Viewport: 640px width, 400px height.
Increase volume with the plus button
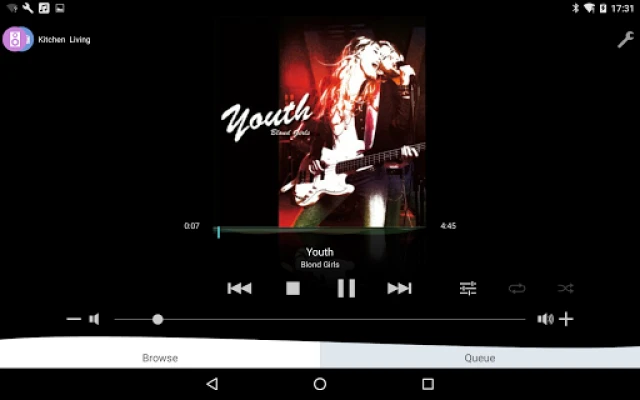[x=566, y=320]
